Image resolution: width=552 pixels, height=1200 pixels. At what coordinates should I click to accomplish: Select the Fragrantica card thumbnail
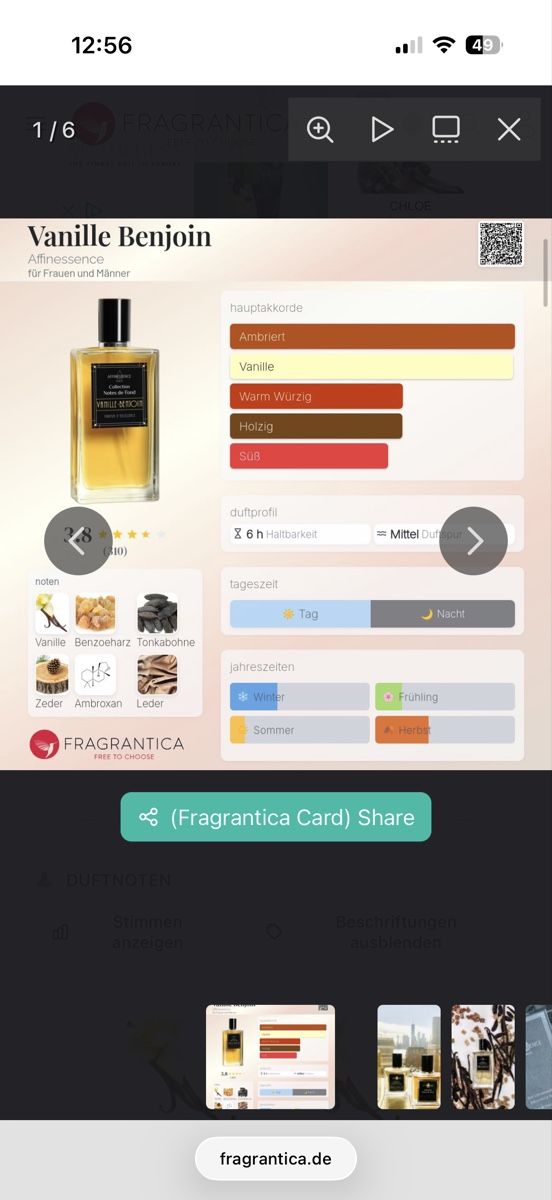pyautogui.click(x=270, y=1057)
